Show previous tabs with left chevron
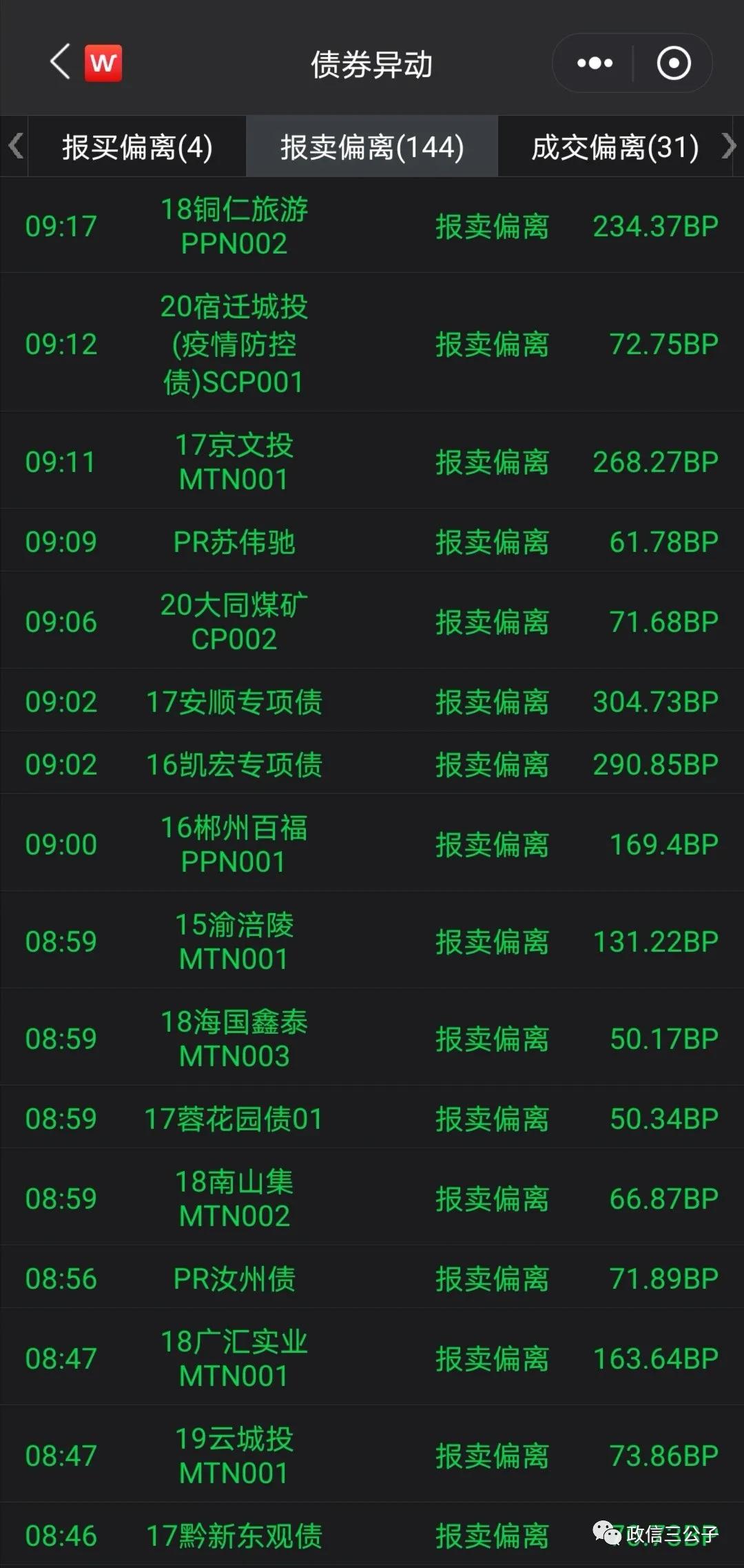Image resolution: width=744 pixels, height=1568 pixels. pos(15,146)
